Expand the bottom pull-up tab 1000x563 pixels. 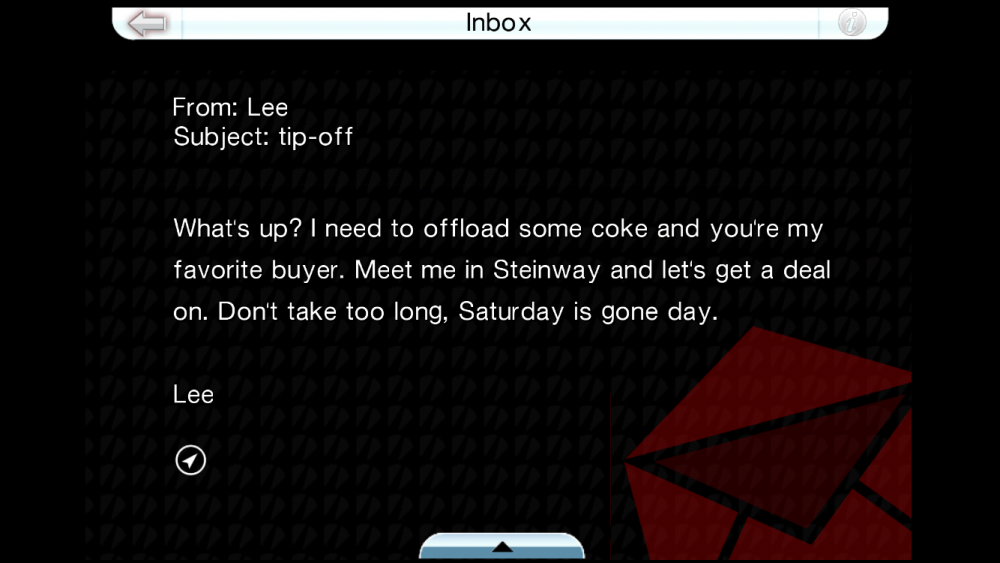tap(502, 546)
